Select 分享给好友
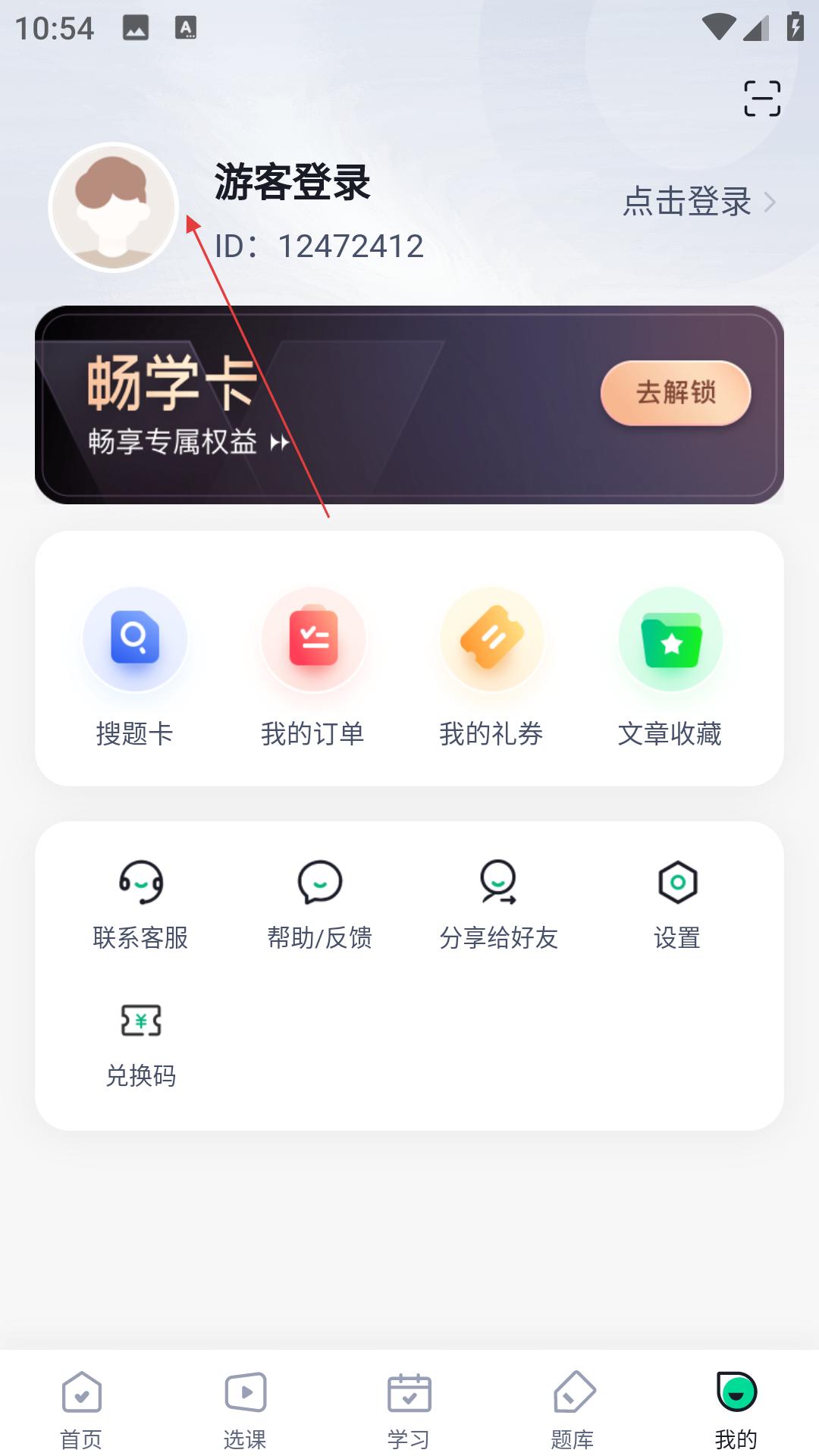The width and height of the screenshot is (819, 1456). pyautogui.click(x=498, y=905)
